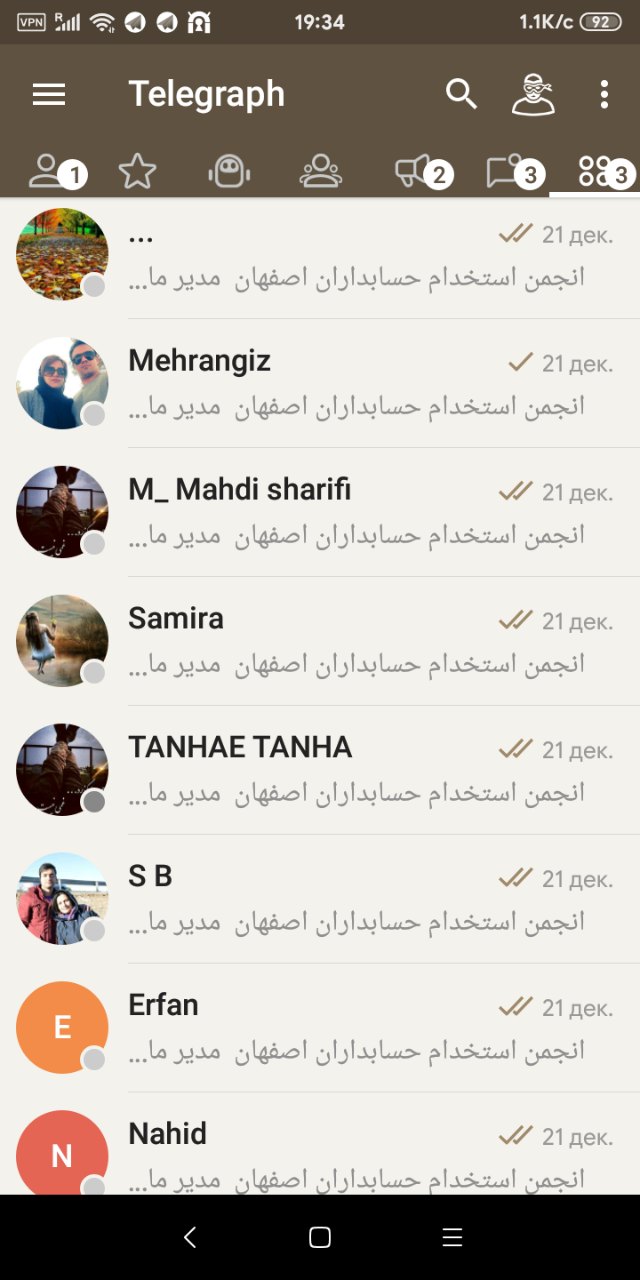Switch to the unread chats tab
The height and width of the screenshot is (1280, 640).
pyautogui.click(x=506, y=171)
